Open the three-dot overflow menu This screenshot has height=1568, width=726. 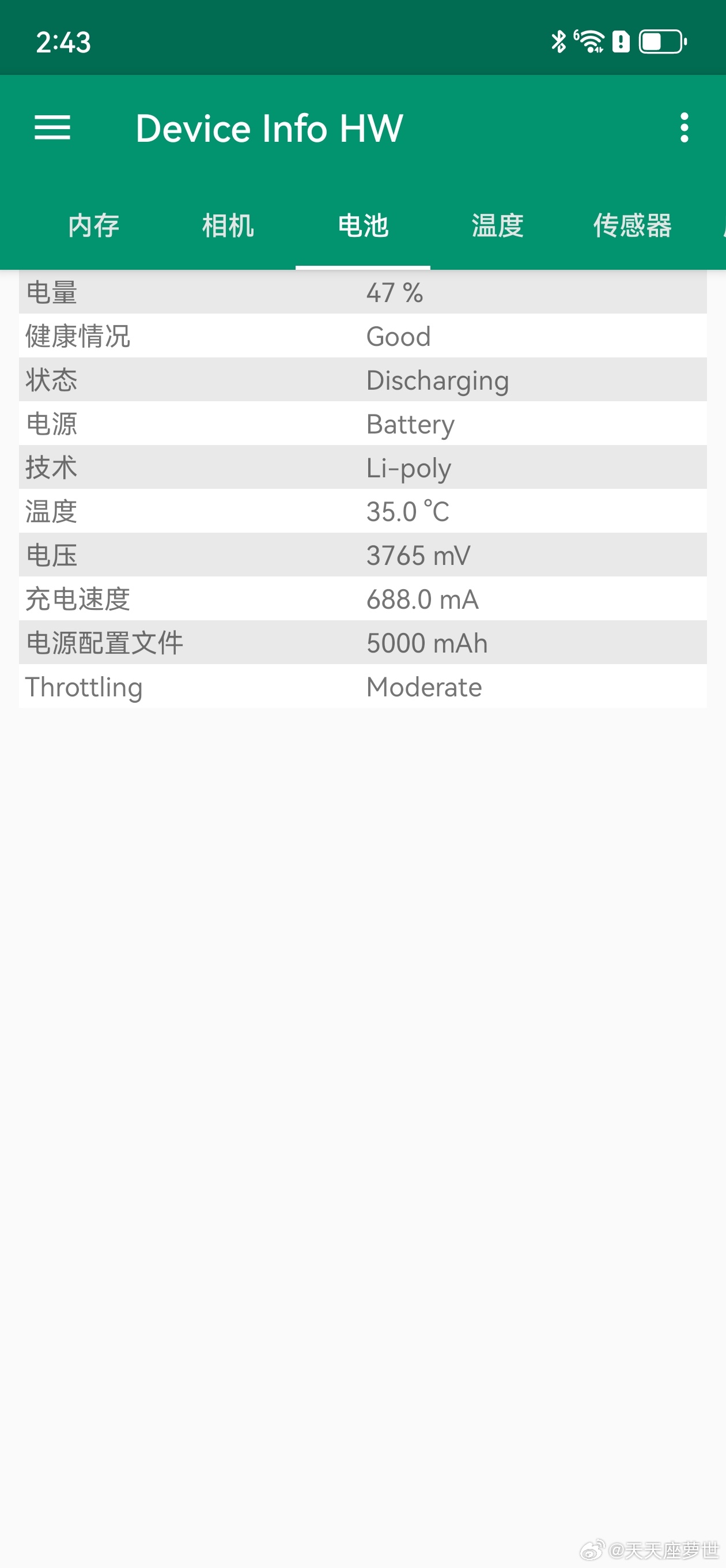point(684,128)
